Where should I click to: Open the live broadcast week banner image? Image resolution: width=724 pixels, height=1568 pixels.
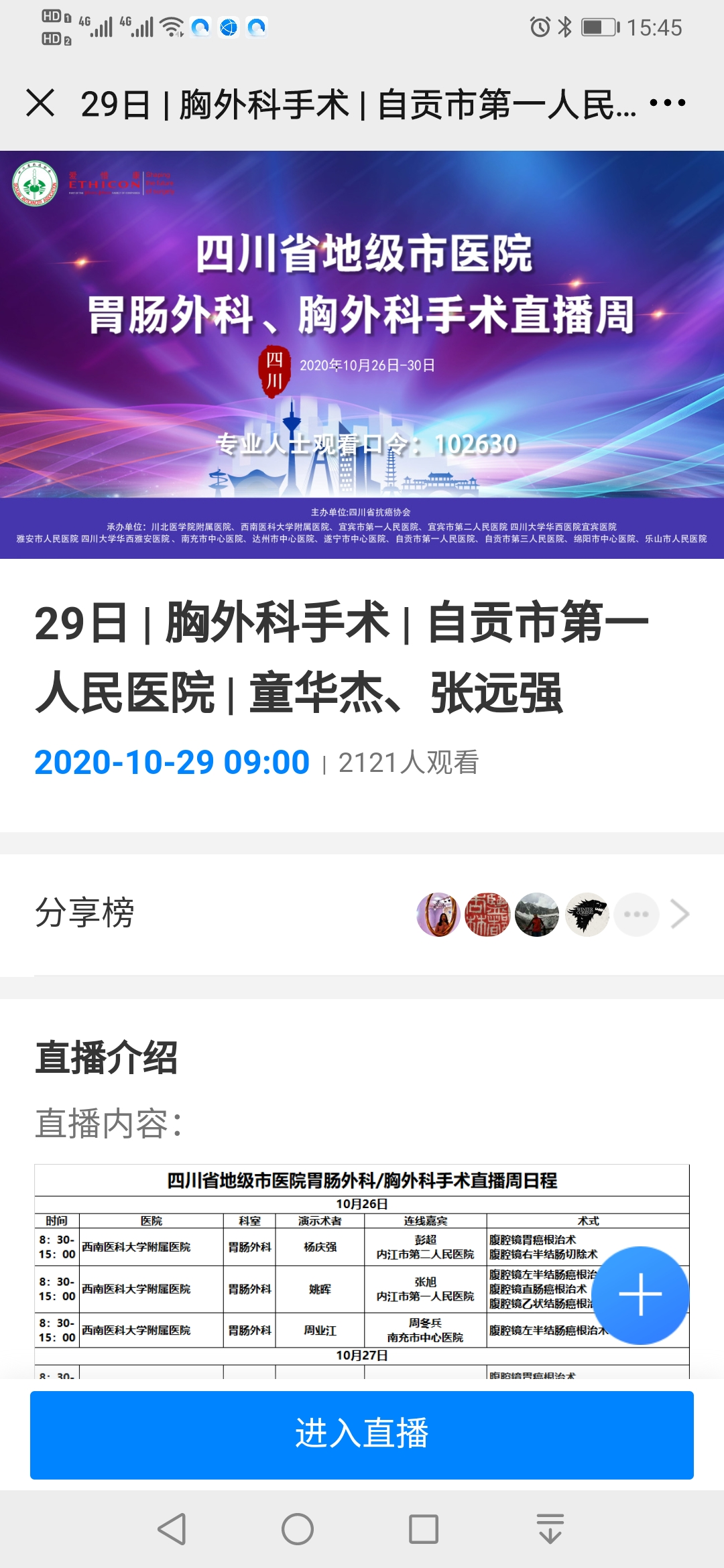pos(362,354)
